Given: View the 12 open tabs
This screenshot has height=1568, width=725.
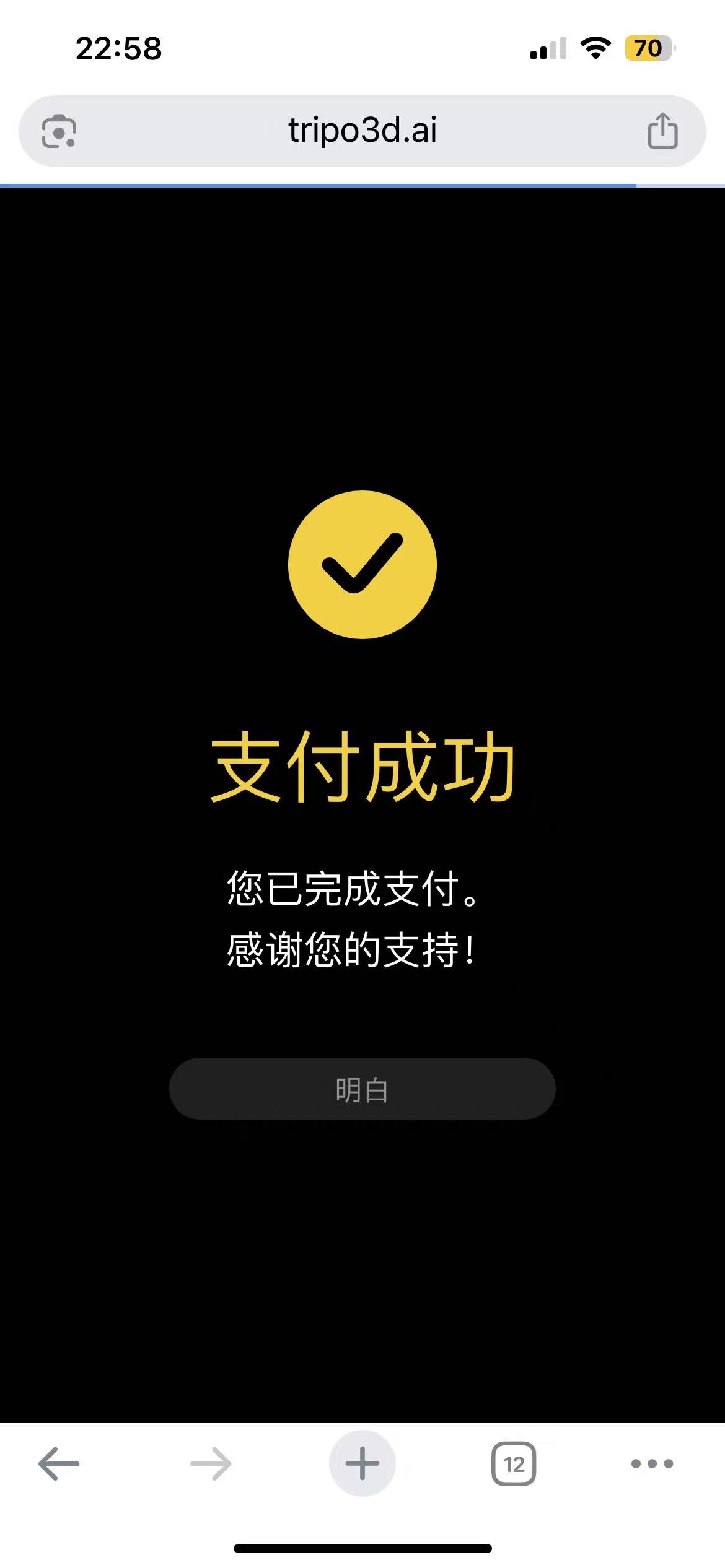Looking at the screenshot, I should pos(514,1464).
